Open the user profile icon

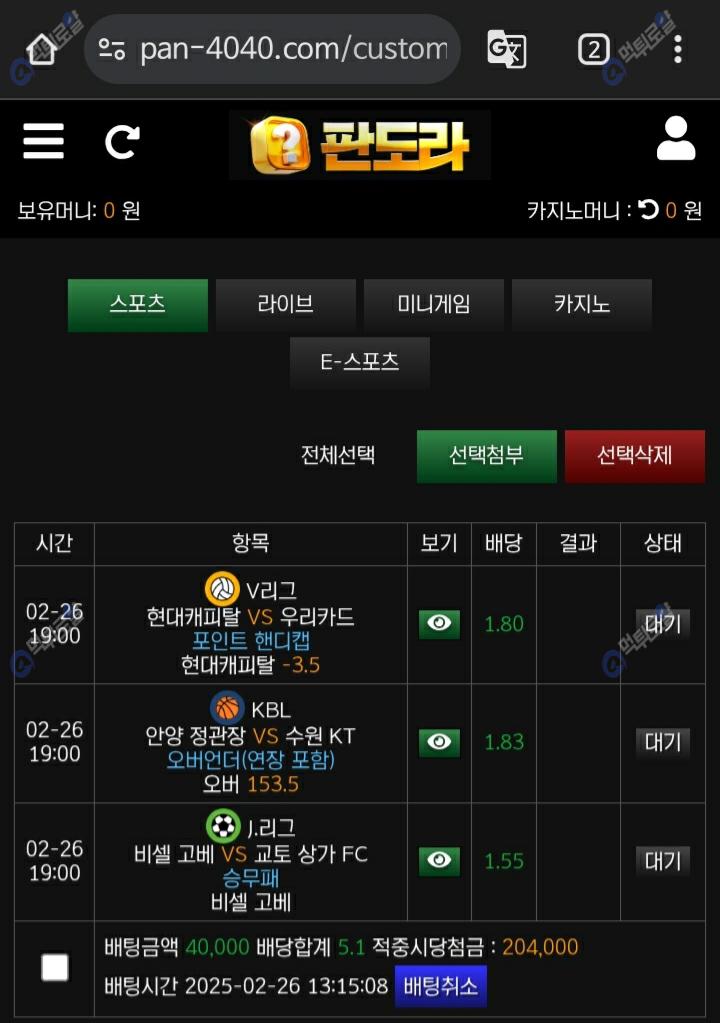[x=675, y=139]
